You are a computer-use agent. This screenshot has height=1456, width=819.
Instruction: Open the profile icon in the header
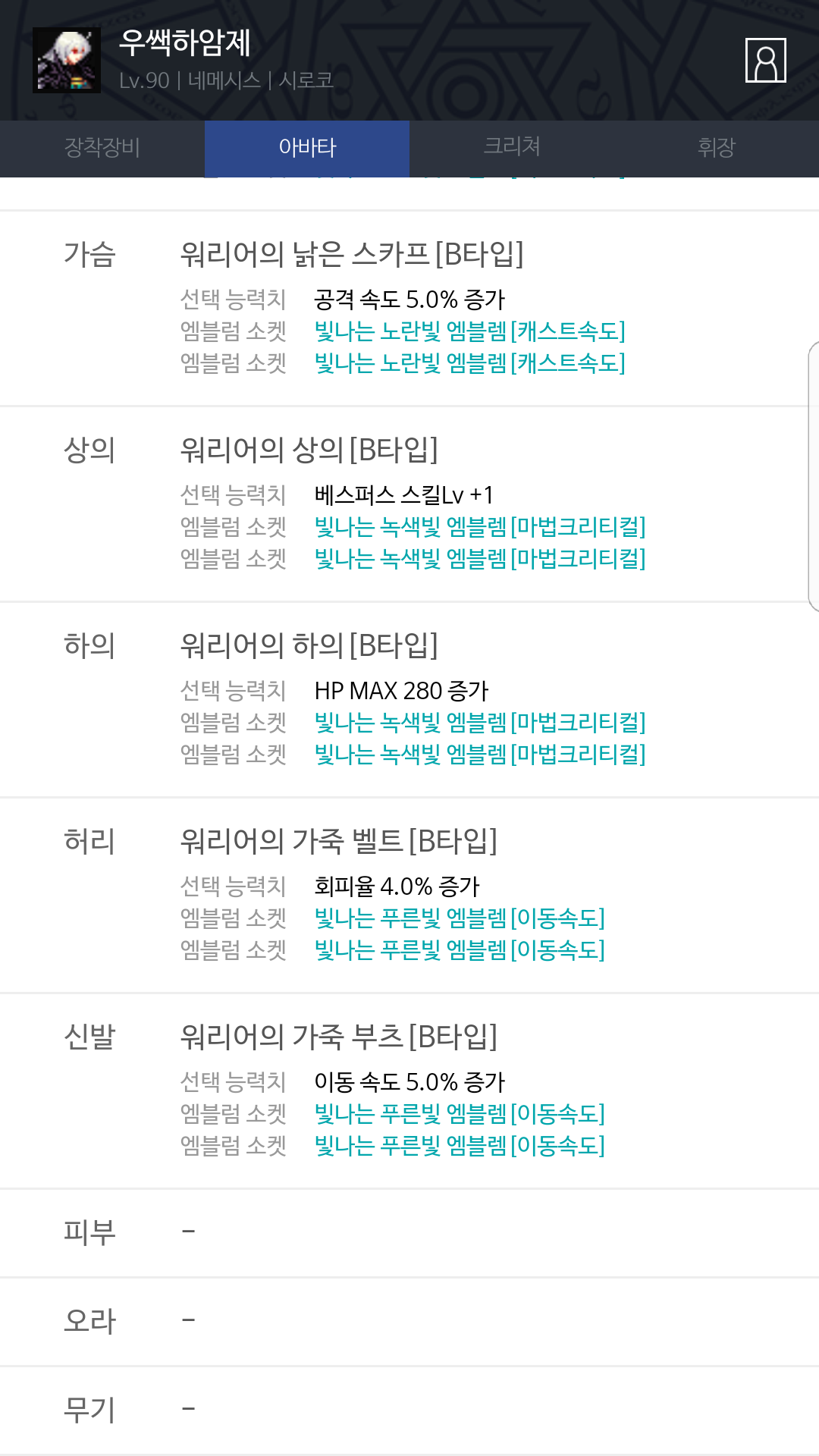765,60
